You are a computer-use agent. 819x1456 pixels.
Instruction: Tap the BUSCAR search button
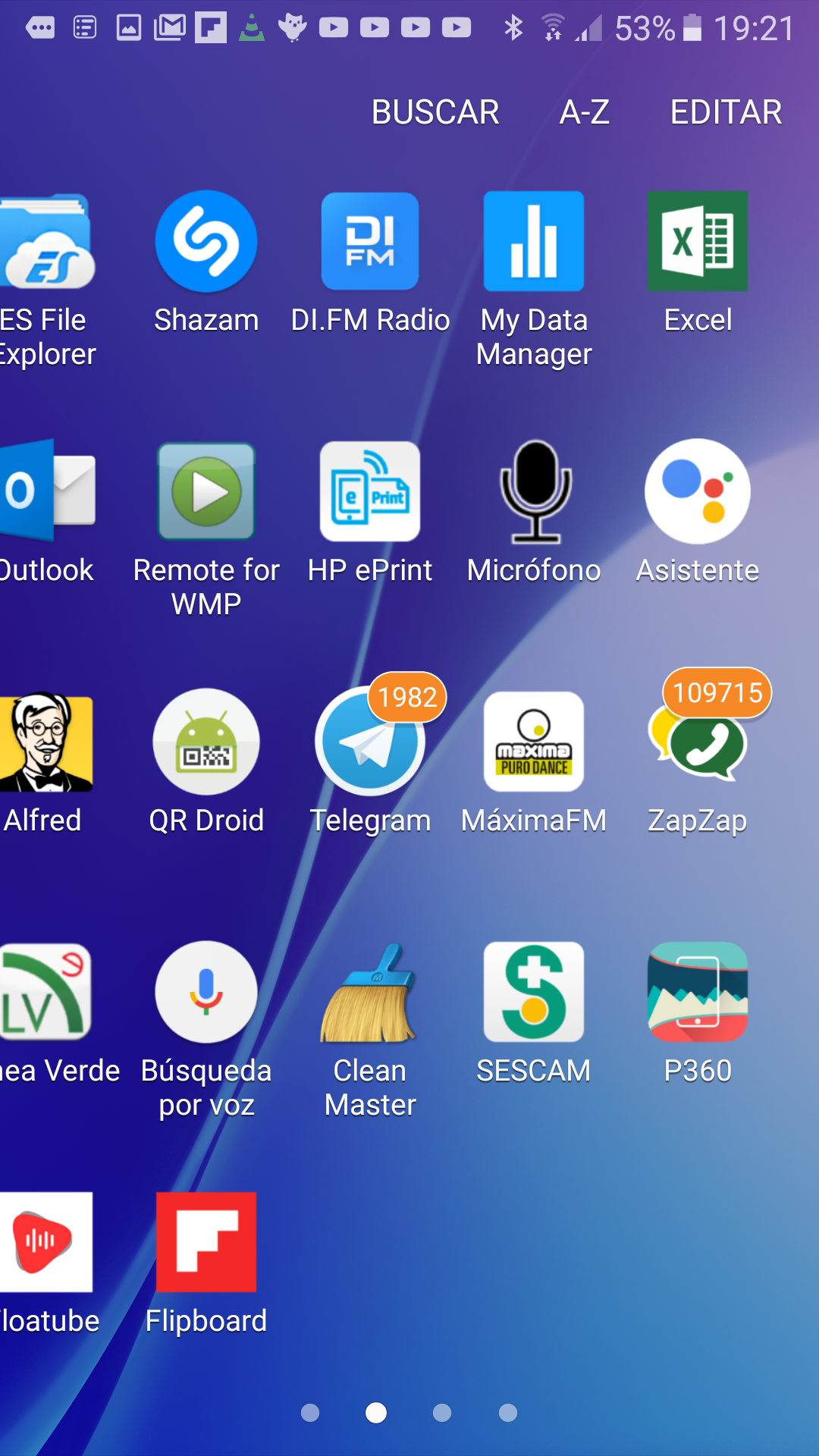click(x=435, y=112)
